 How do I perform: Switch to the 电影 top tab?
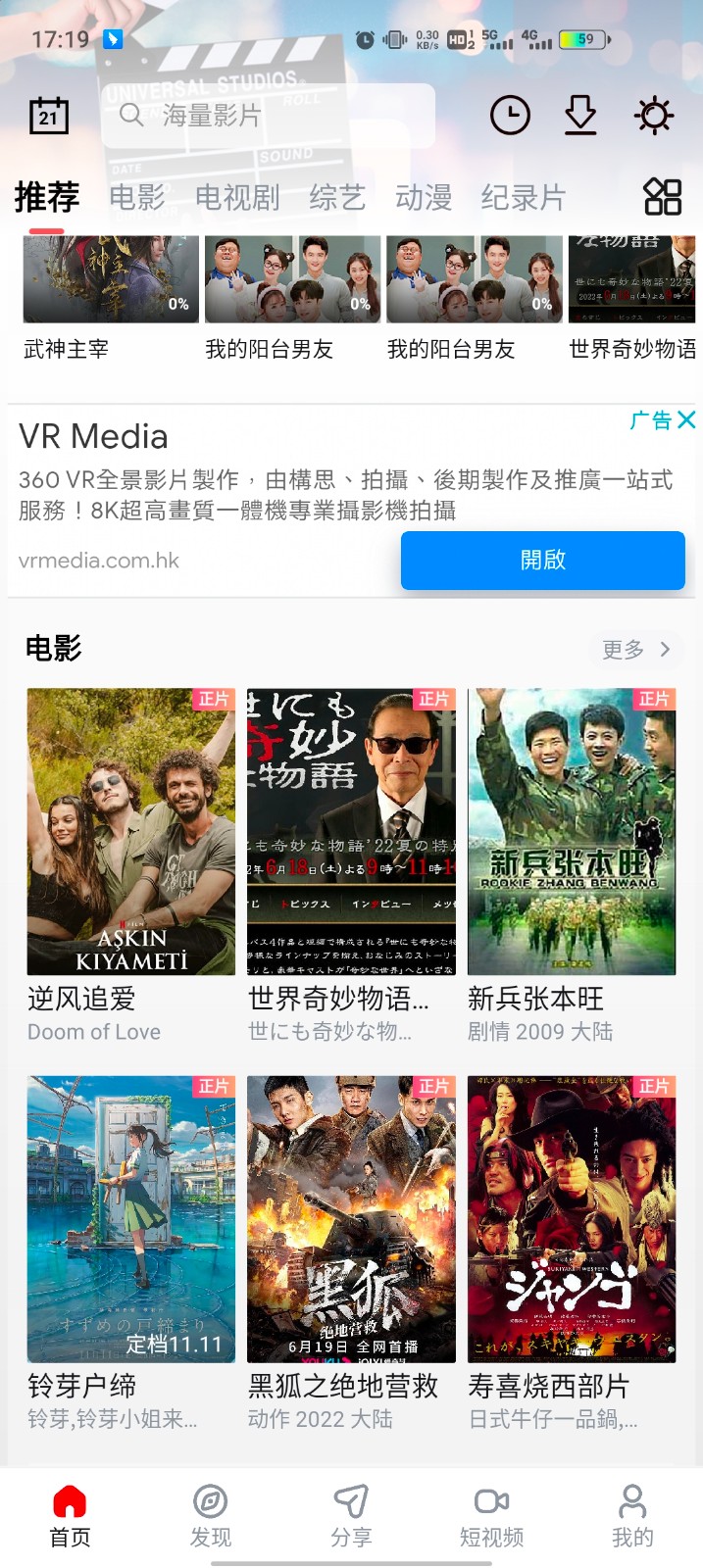pyautogui.click(x=137, y=198)
